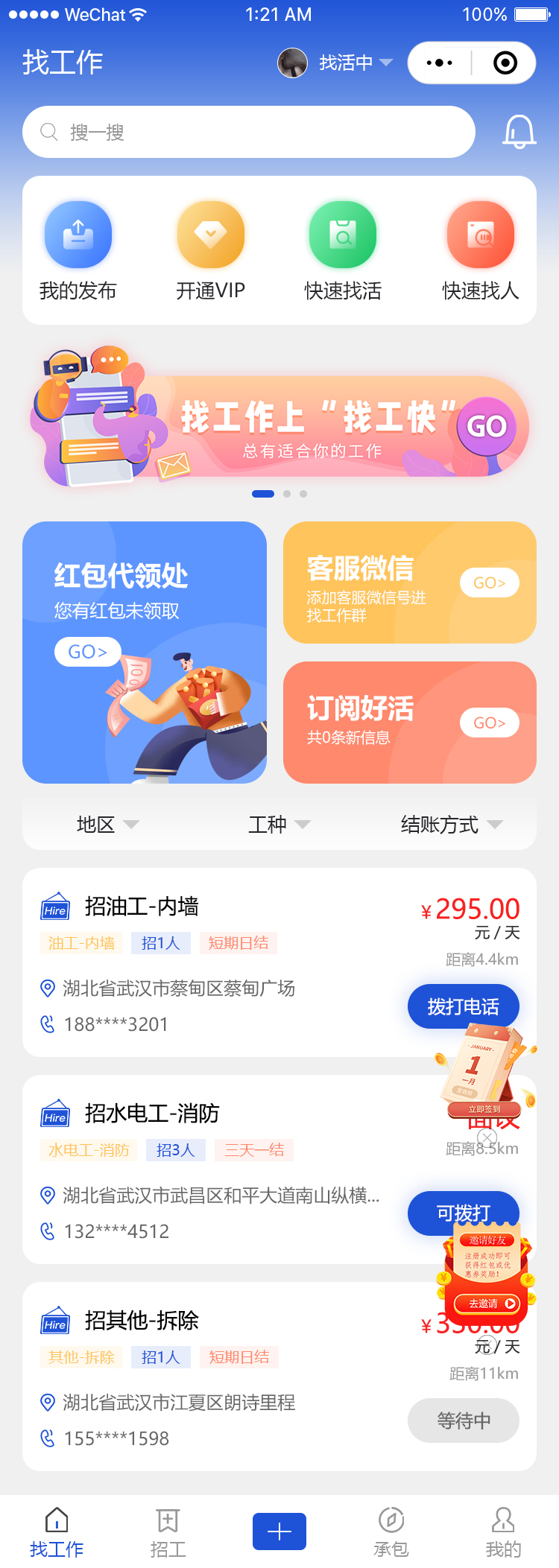Image resolution: width=559 pixels, height=1568 pixels.
Task: Tap 拨打电话 for 招油工-内墙
Action: 463,1007
